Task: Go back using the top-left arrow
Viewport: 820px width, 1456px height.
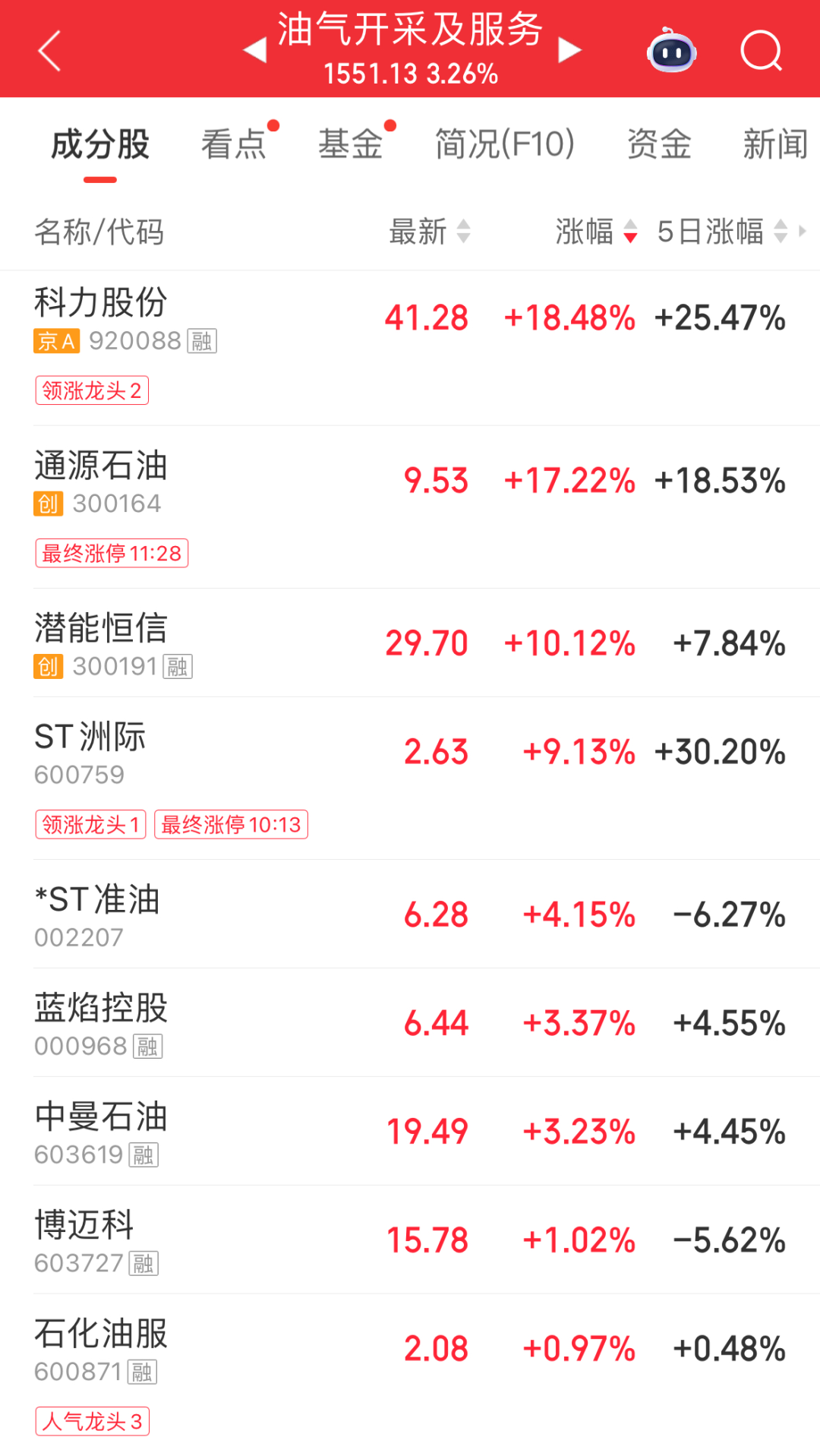Action: click(x=49, y=51)
